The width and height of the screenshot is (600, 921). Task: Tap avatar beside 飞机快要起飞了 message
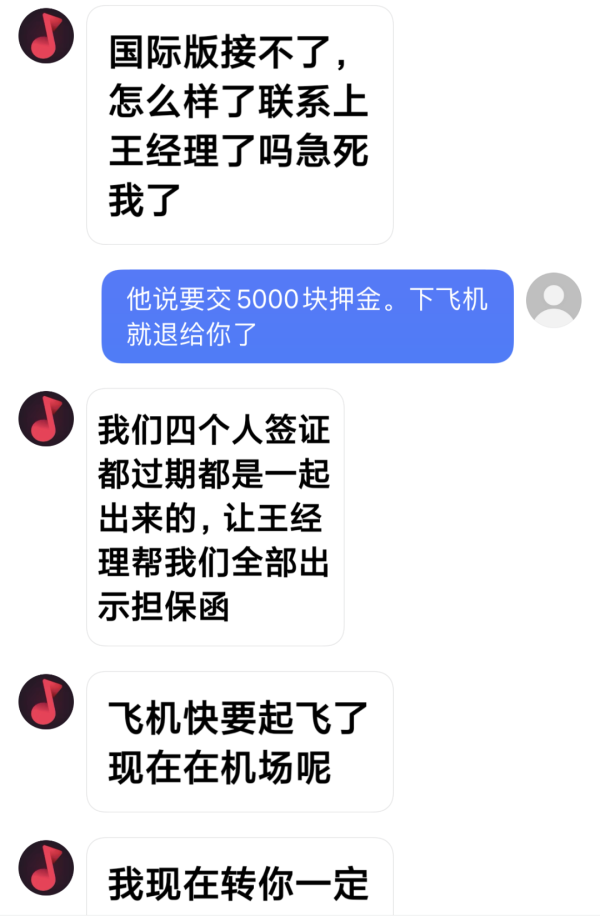tap(46, 700)
